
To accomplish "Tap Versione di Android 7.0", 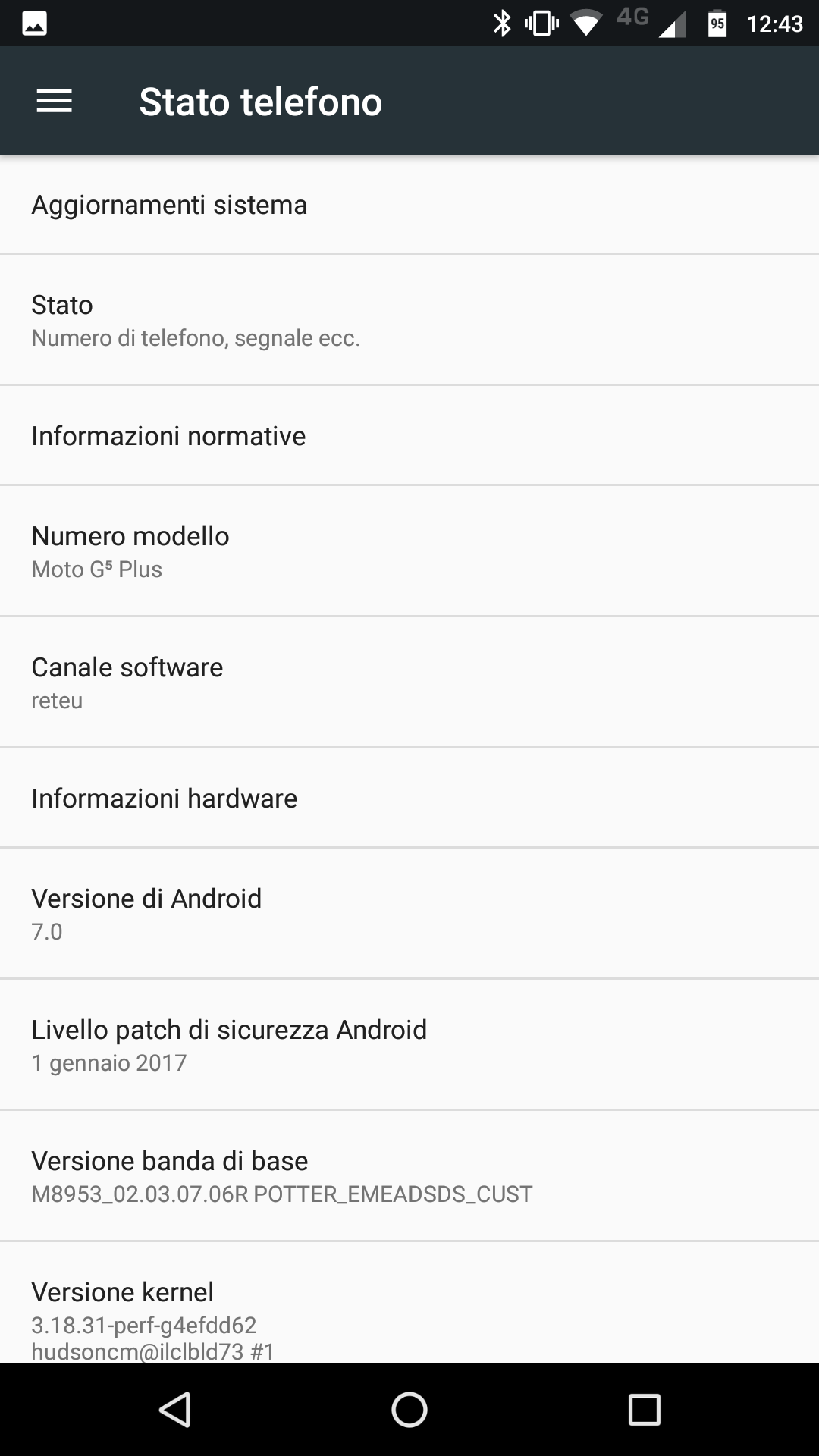I will (409, 914).
